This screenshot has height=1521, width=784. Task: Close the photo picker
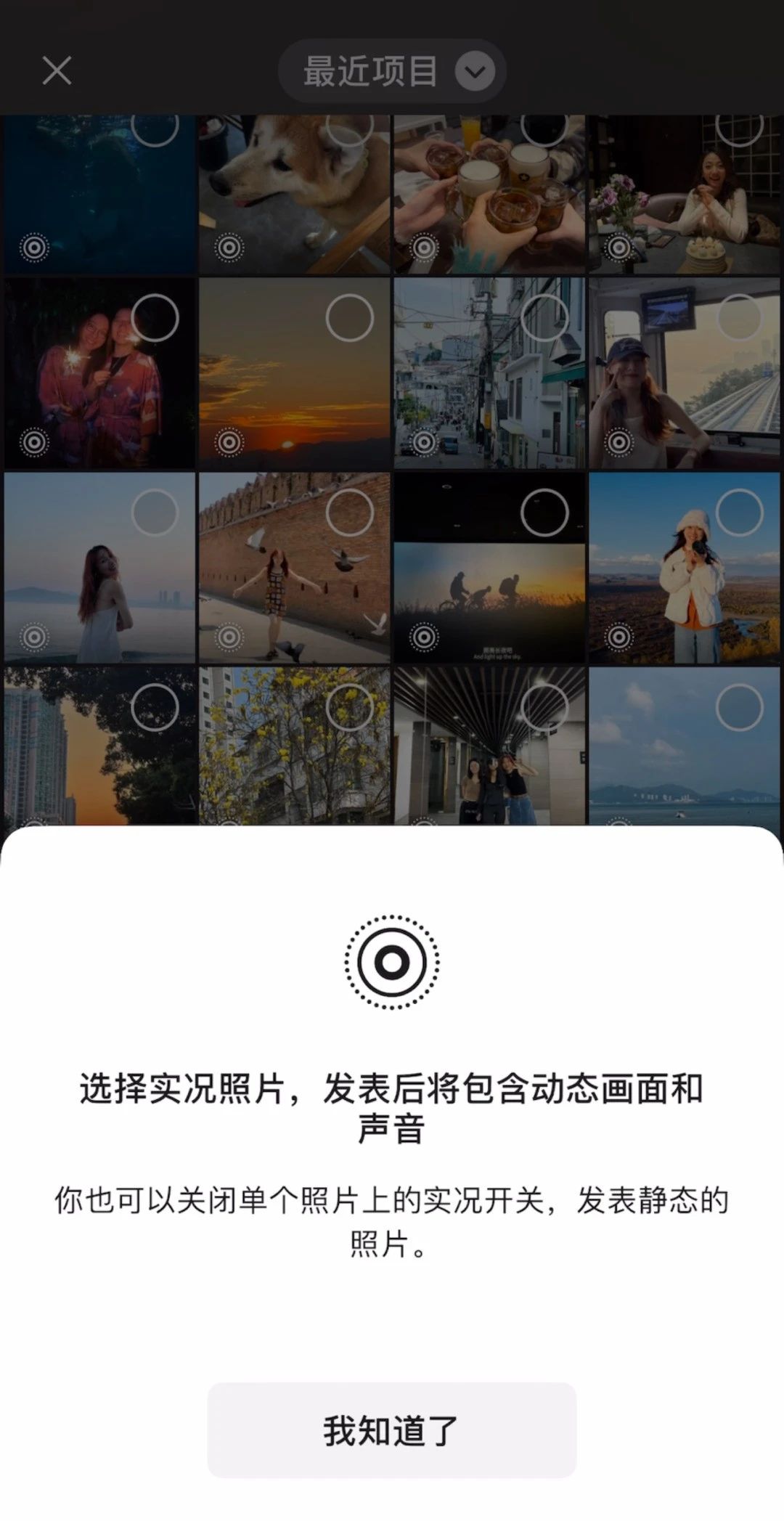point(57,71)
